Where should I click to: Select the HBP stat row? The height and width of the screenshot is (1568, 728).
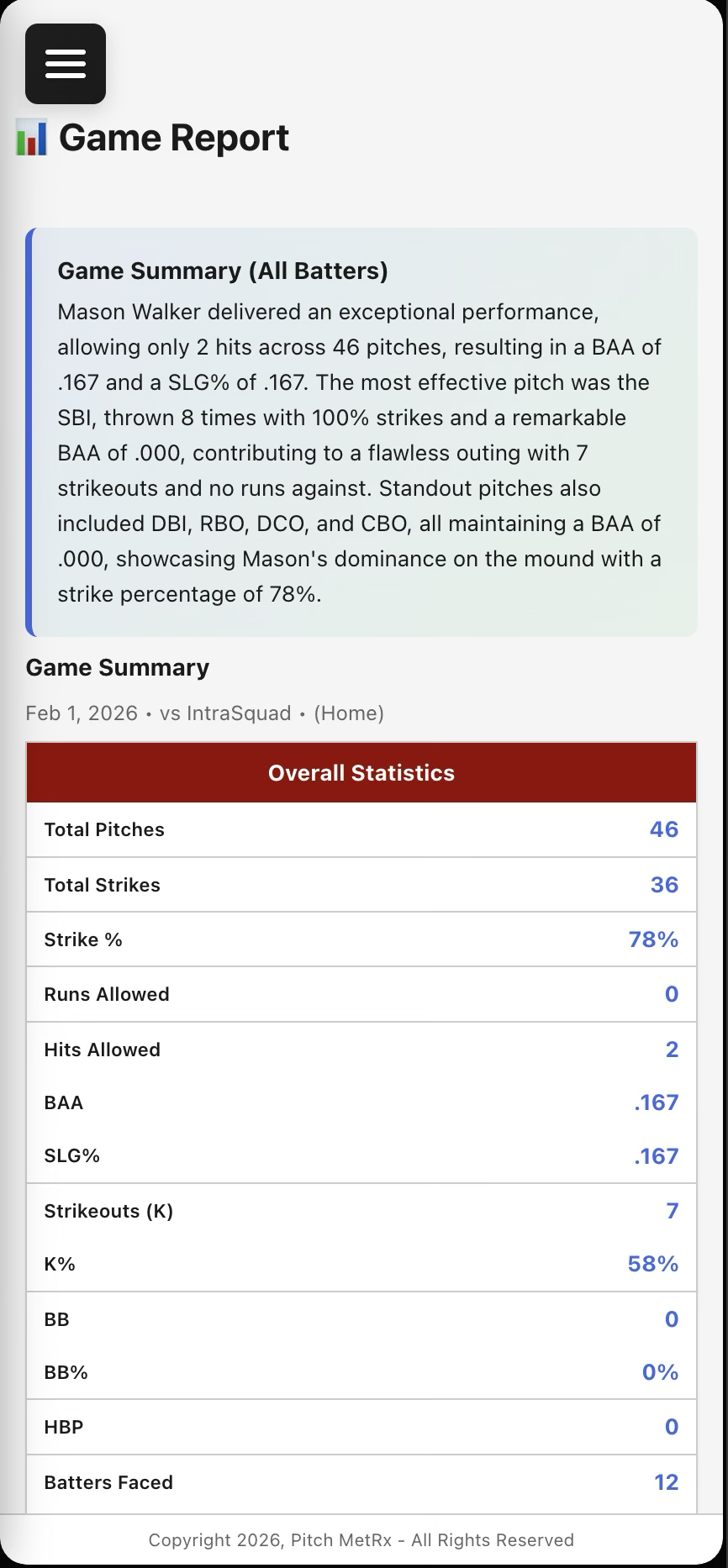click(361, 1426)
